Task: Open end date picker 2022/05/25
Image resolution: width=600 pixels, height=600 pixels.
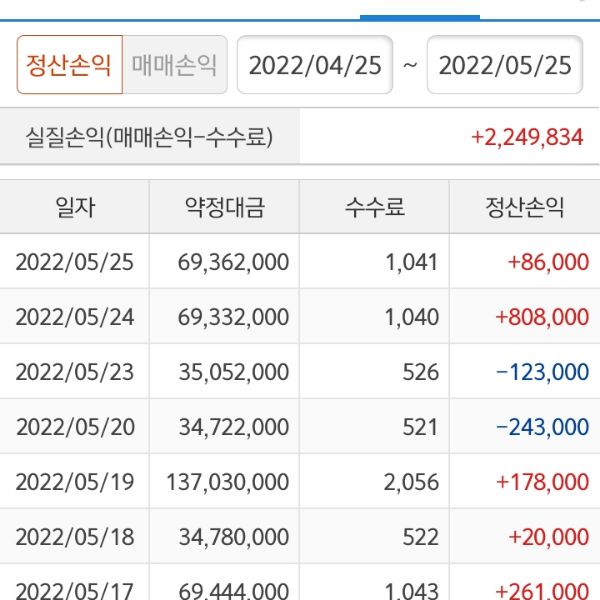Action: coord(505,65)
